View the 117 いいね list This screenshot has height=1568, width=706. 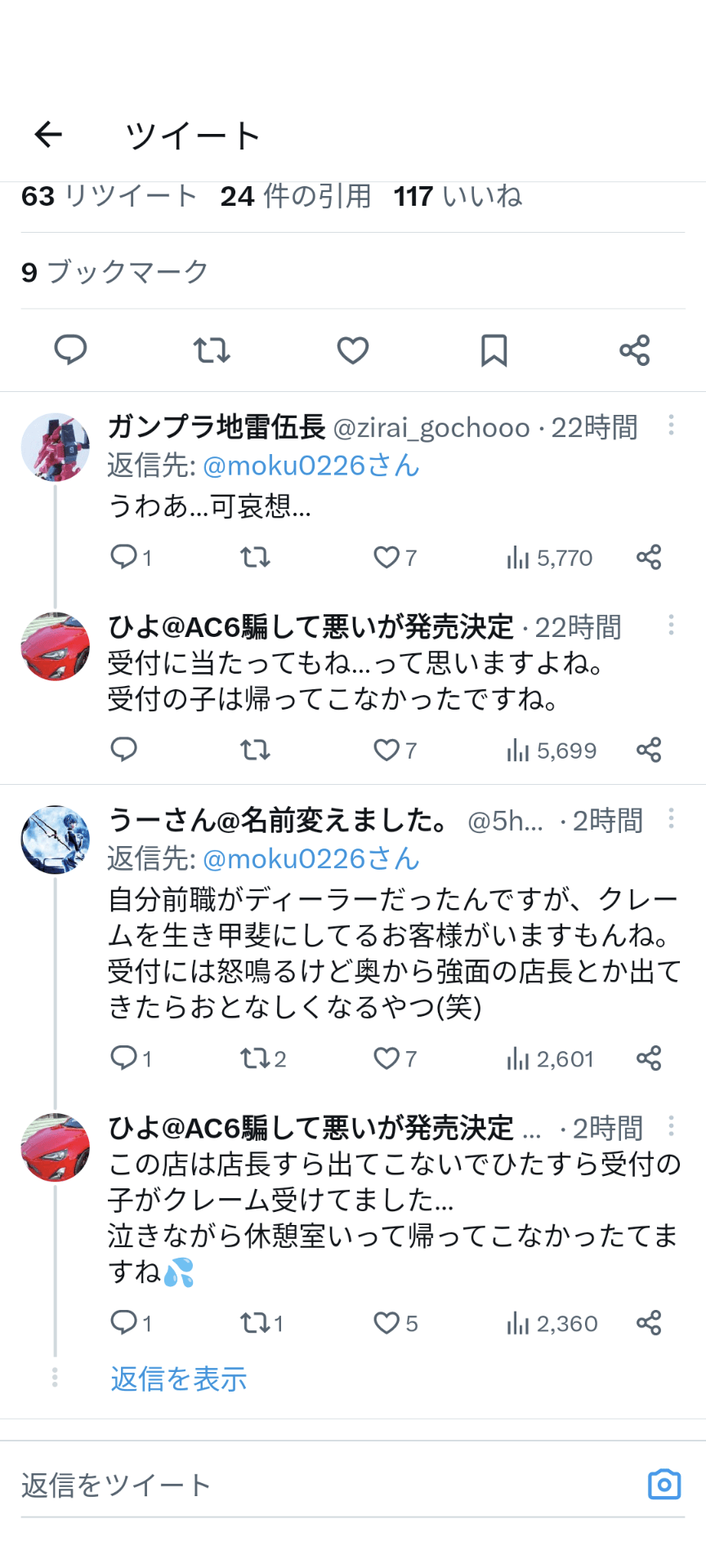pos(458,197)
